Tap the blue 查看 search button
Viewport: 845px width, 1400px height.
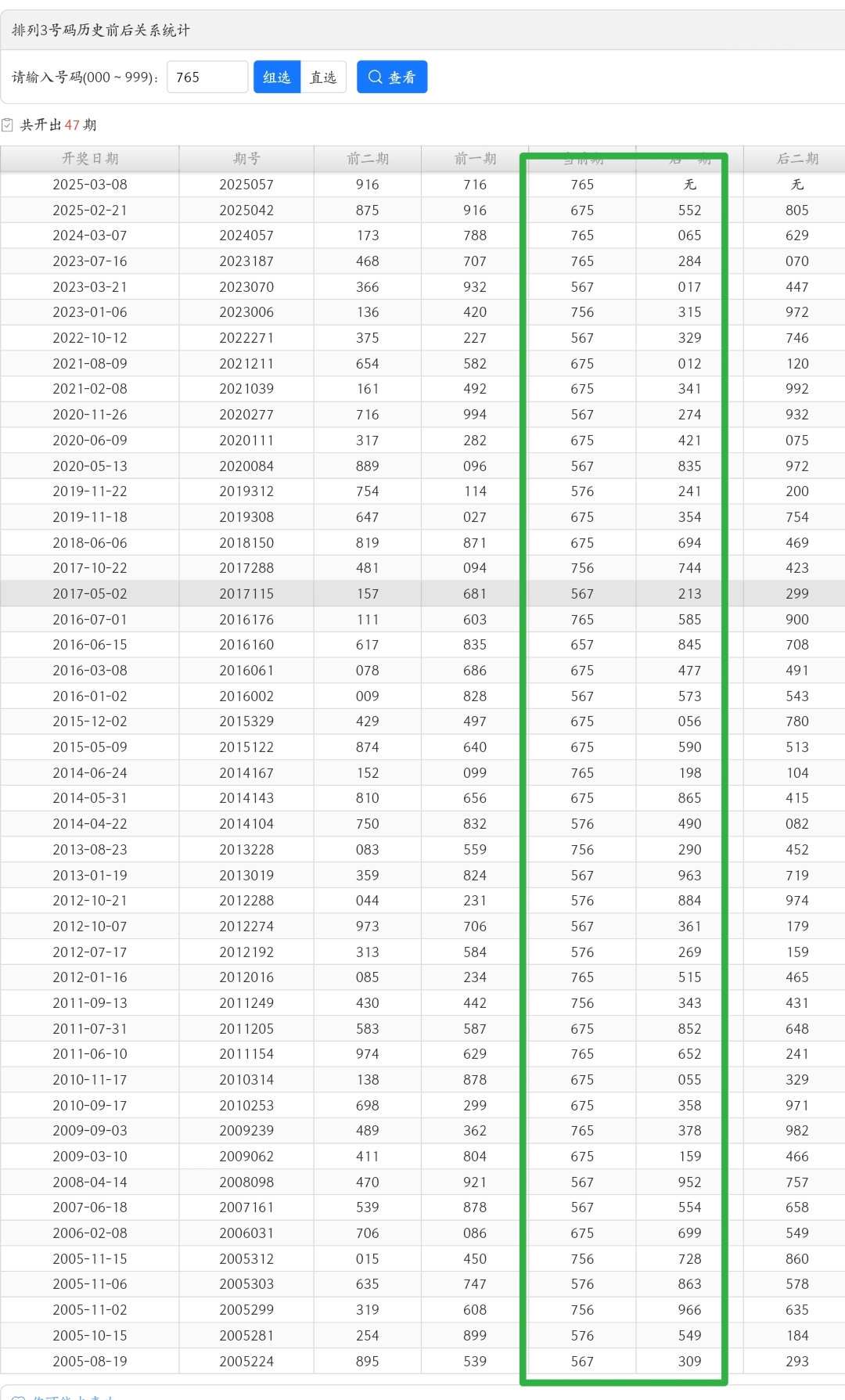pos(392,77)
